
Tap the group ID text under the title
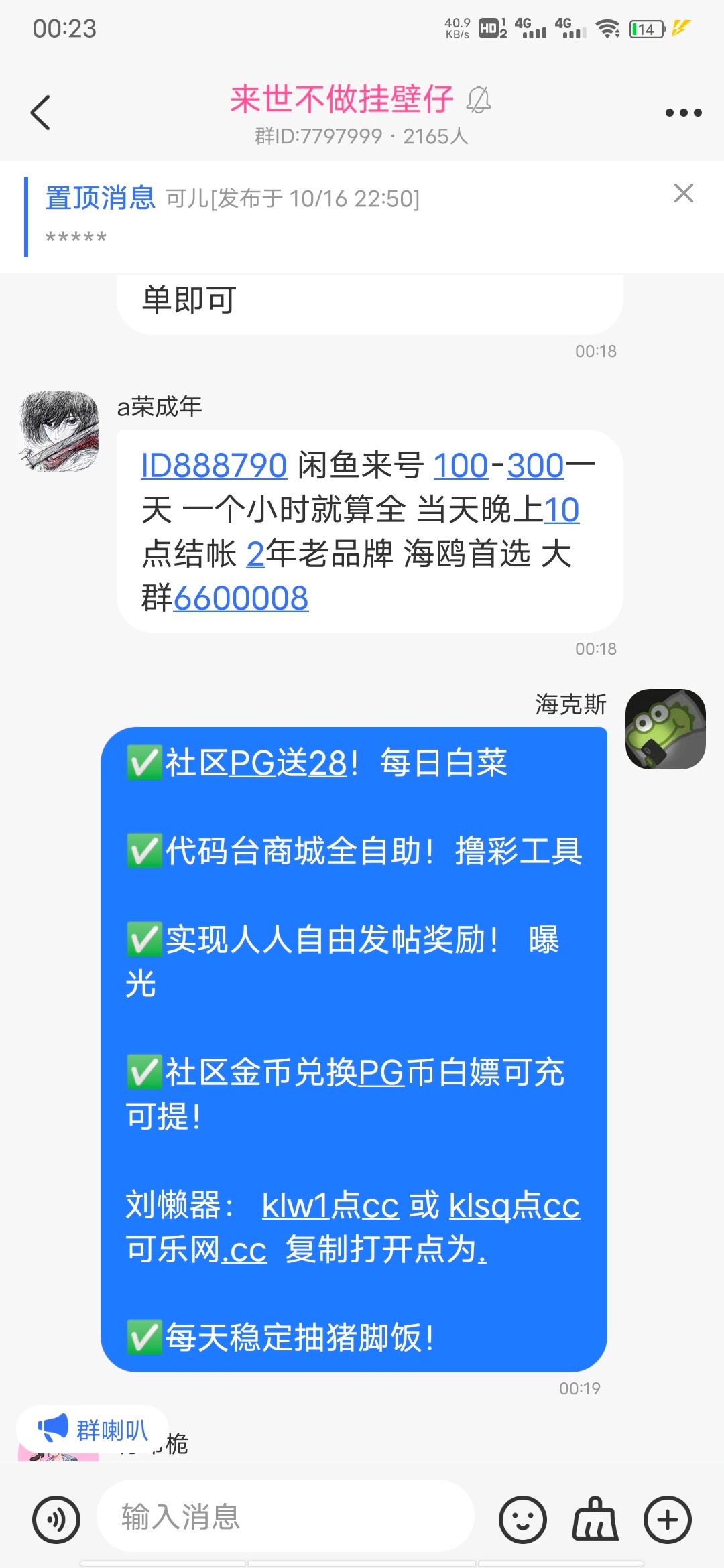[359, 137]
